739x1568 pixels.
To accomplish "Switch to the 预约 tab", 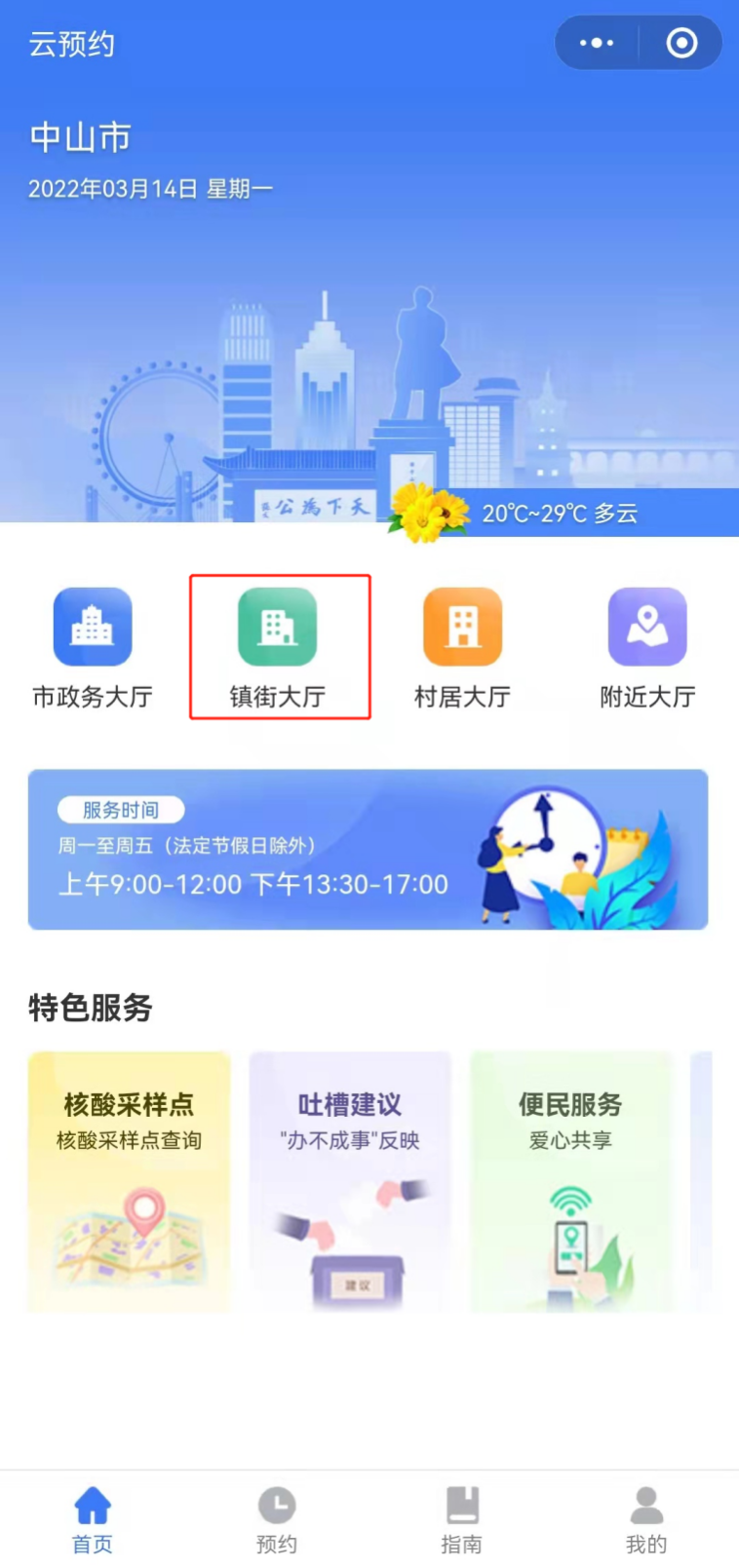I will (277, 1518).
